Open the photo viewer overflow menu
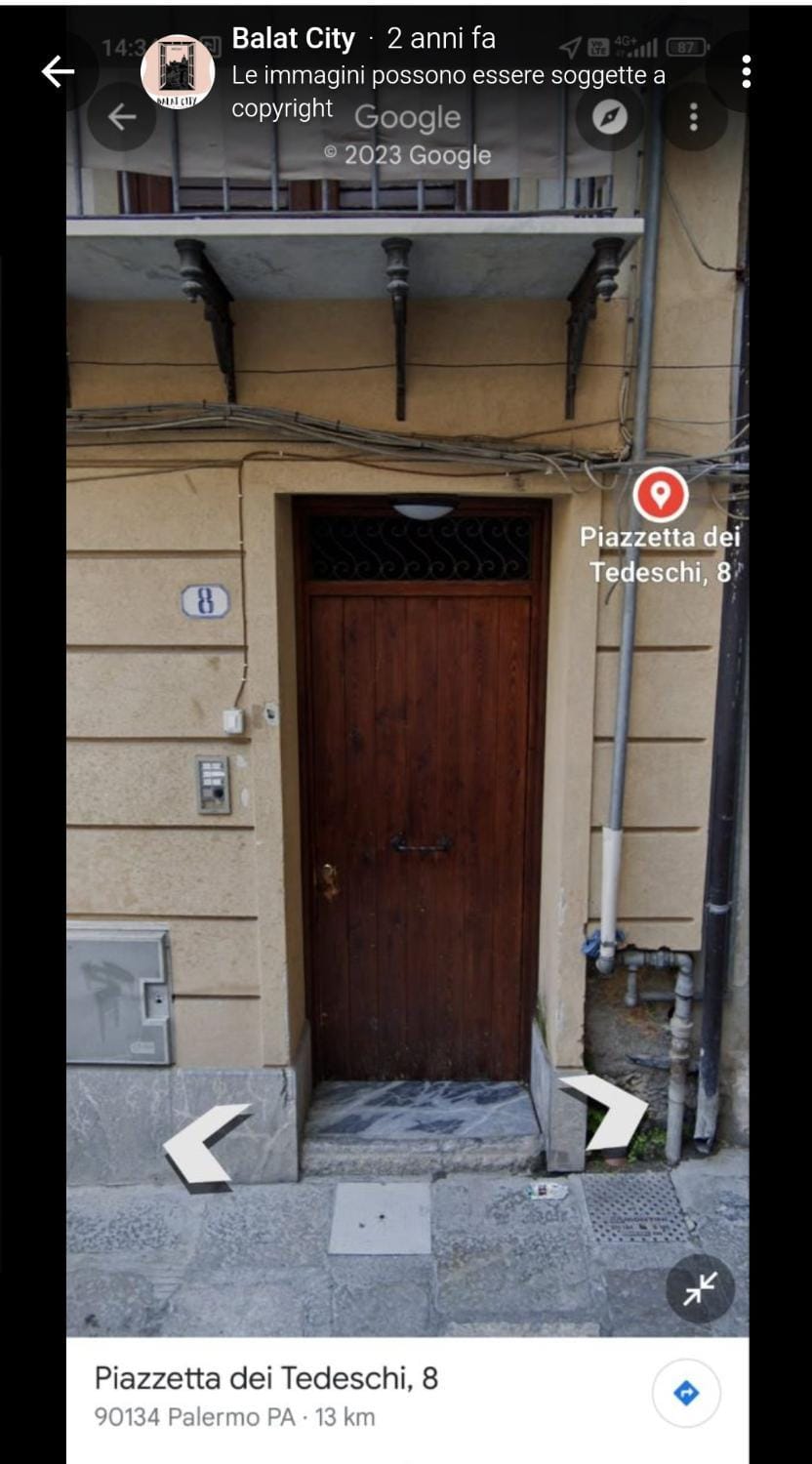This screenshot has width=812, height=1464. tap(746, 71)
